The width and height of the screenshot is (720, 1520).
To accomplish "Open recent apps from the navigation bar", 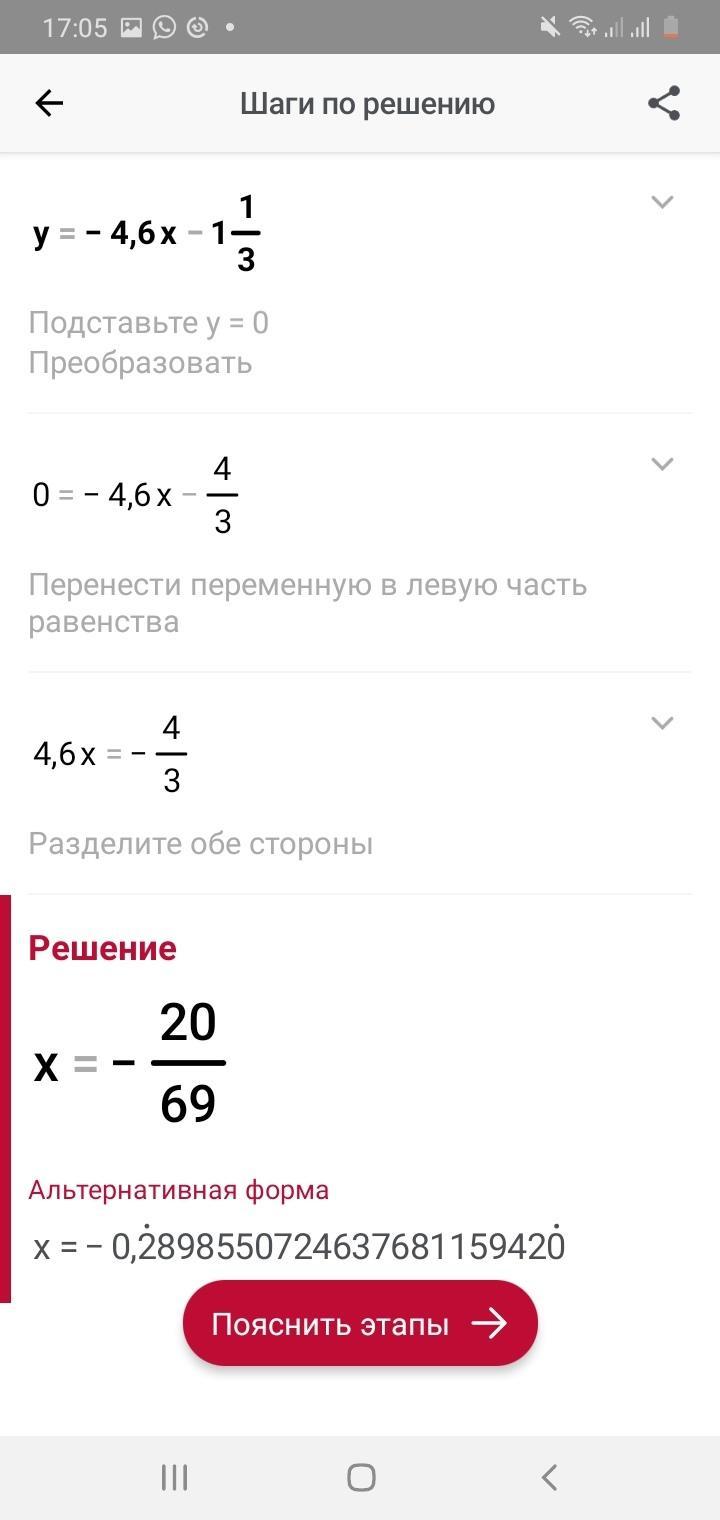I will tap(175, 1477).
